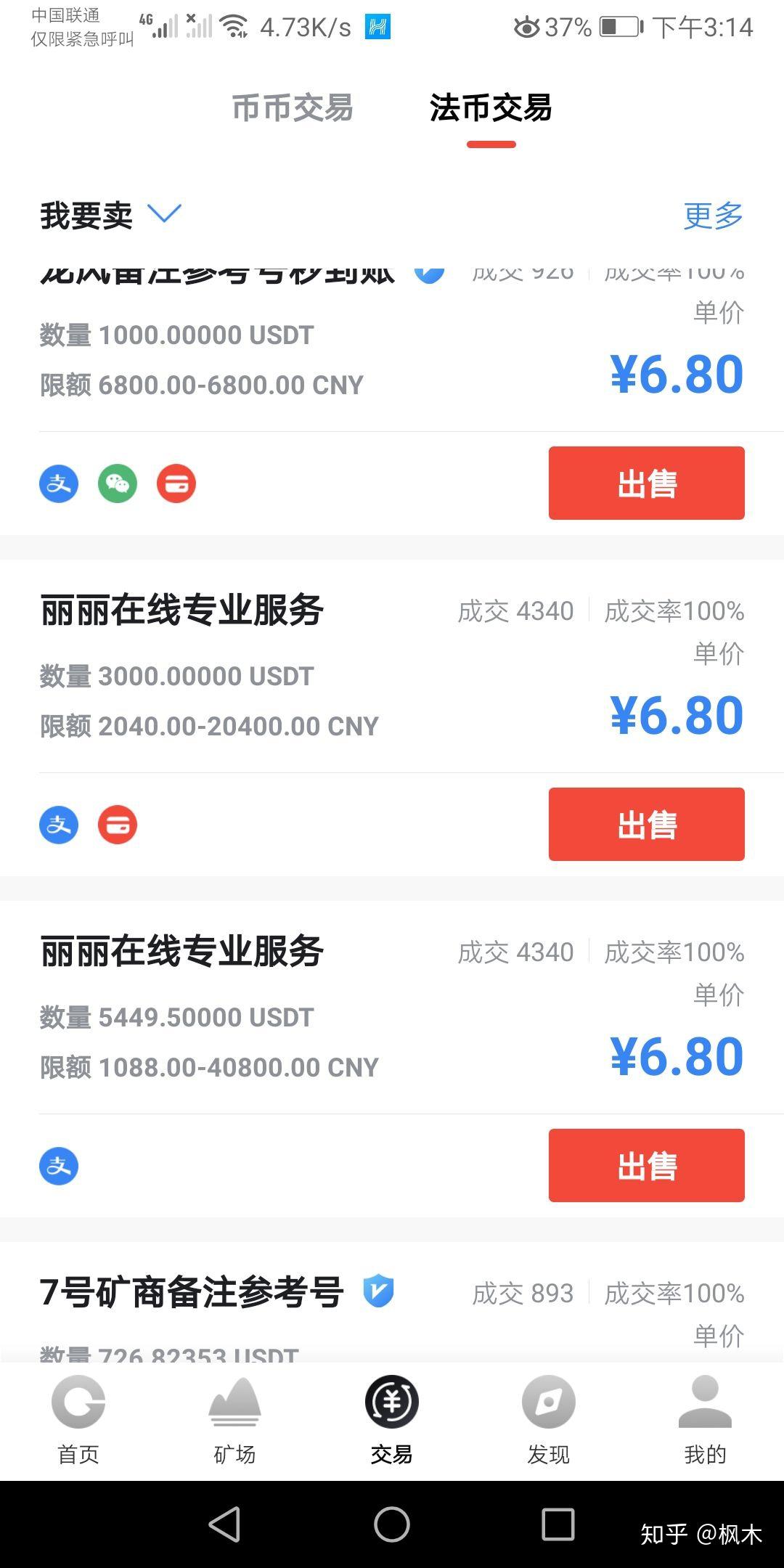Select the WeChat Pay icon on the first listing
This screenshot has height=1568, width=784.
click(118, 483)
